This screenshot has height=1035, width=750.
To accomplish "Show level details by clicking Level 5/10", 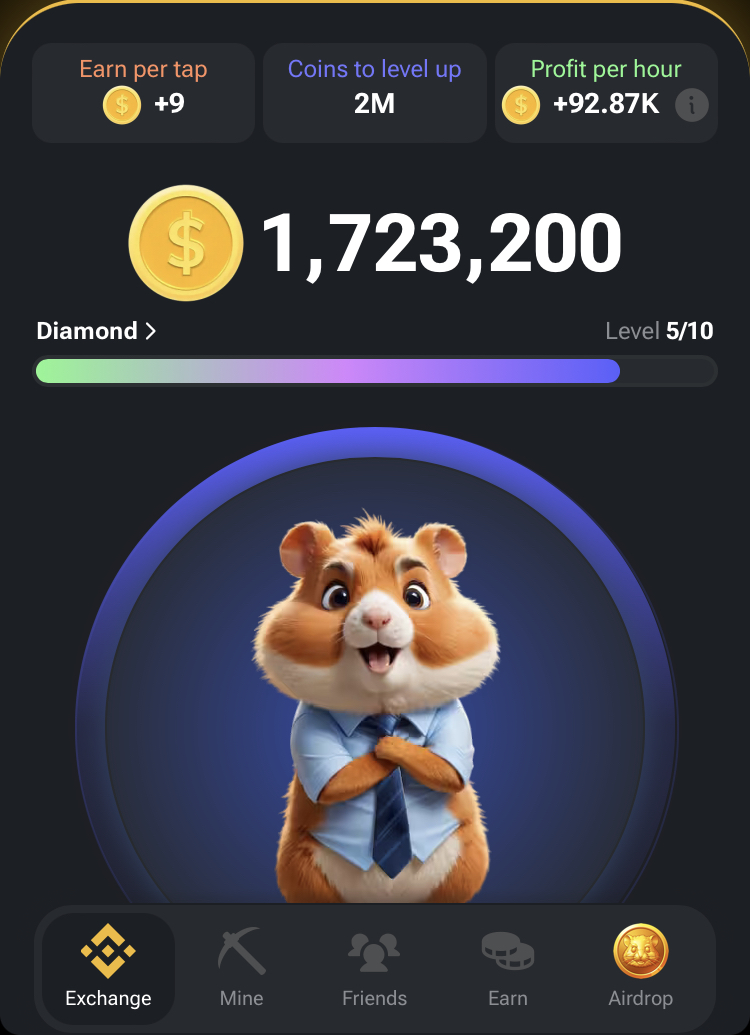I will pyautogui.click(x=661, y=330).
